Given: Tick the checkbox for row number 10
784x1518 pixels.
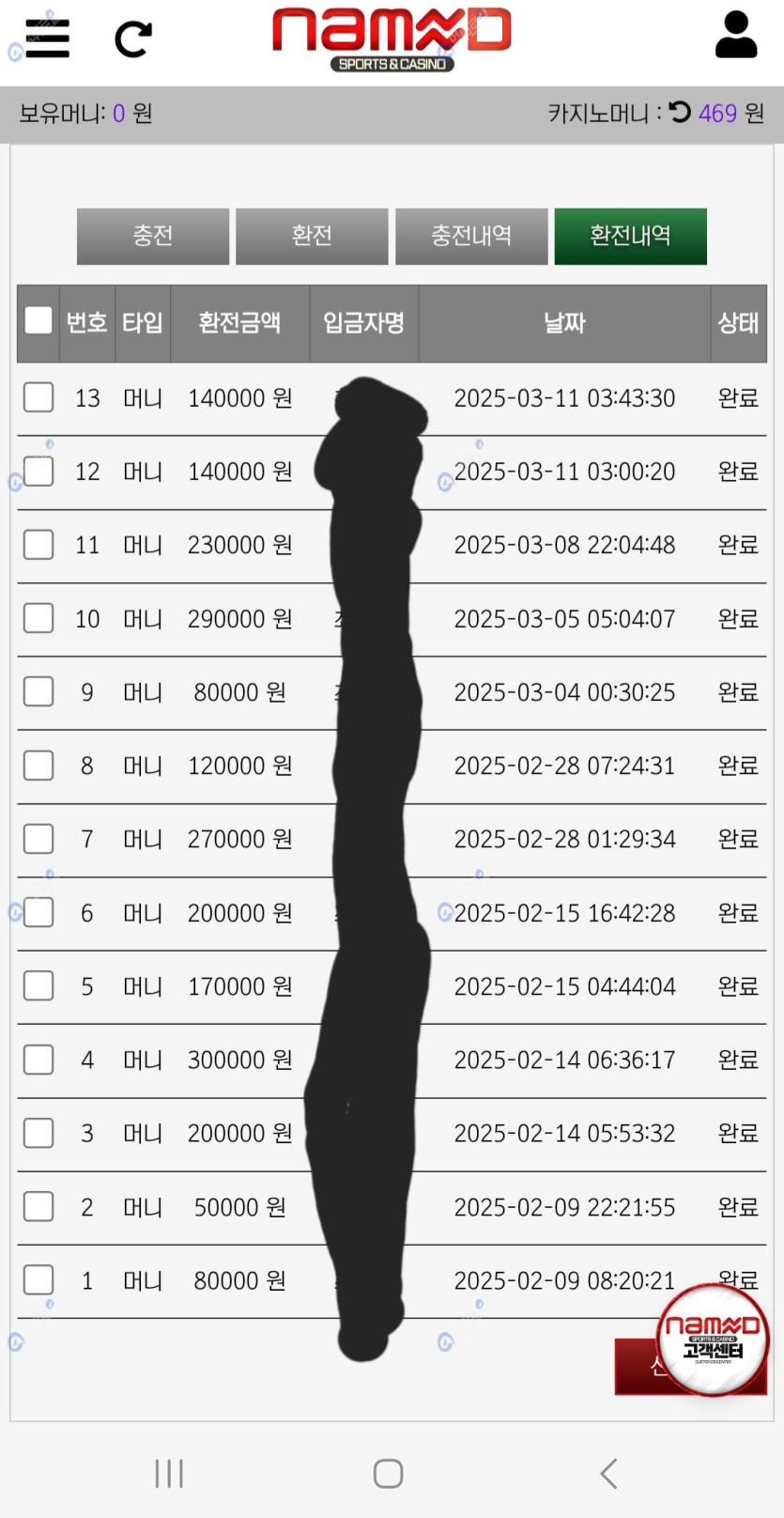Looking at the screenshot, I should [38, 618].
